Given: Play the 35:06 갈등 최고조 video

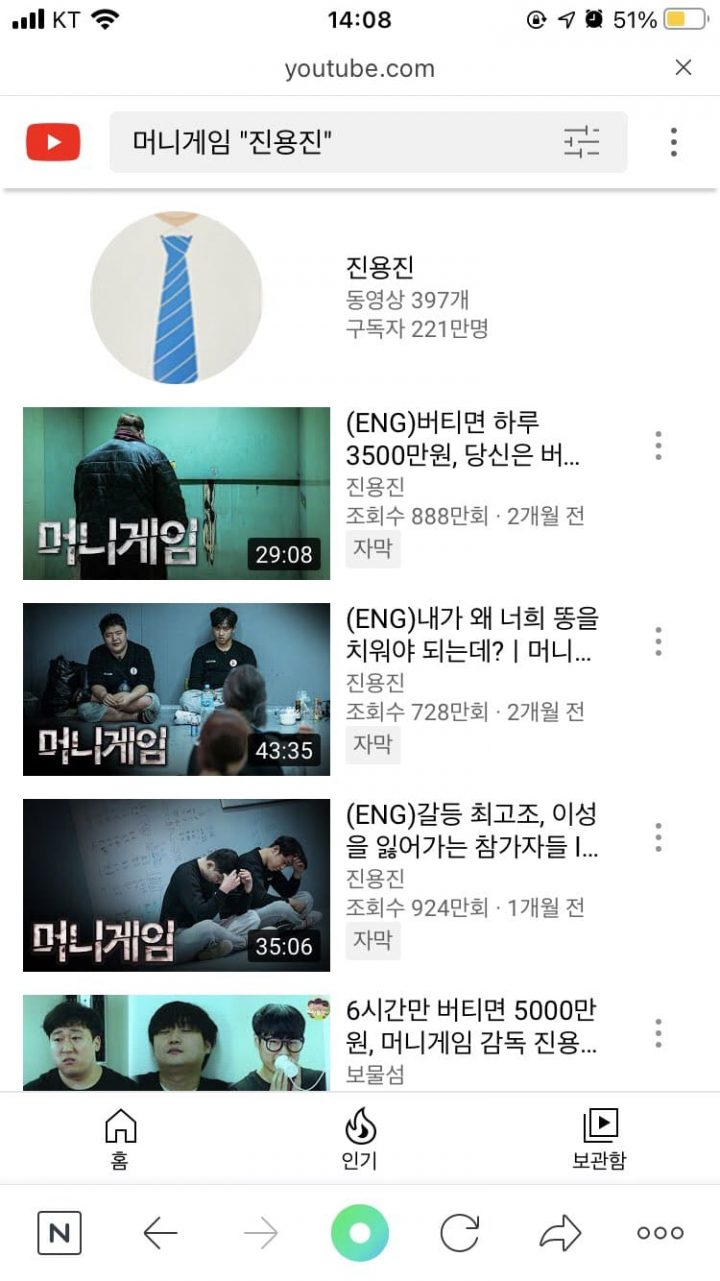Looking at the screenshot, I should [x=176, y=885].
